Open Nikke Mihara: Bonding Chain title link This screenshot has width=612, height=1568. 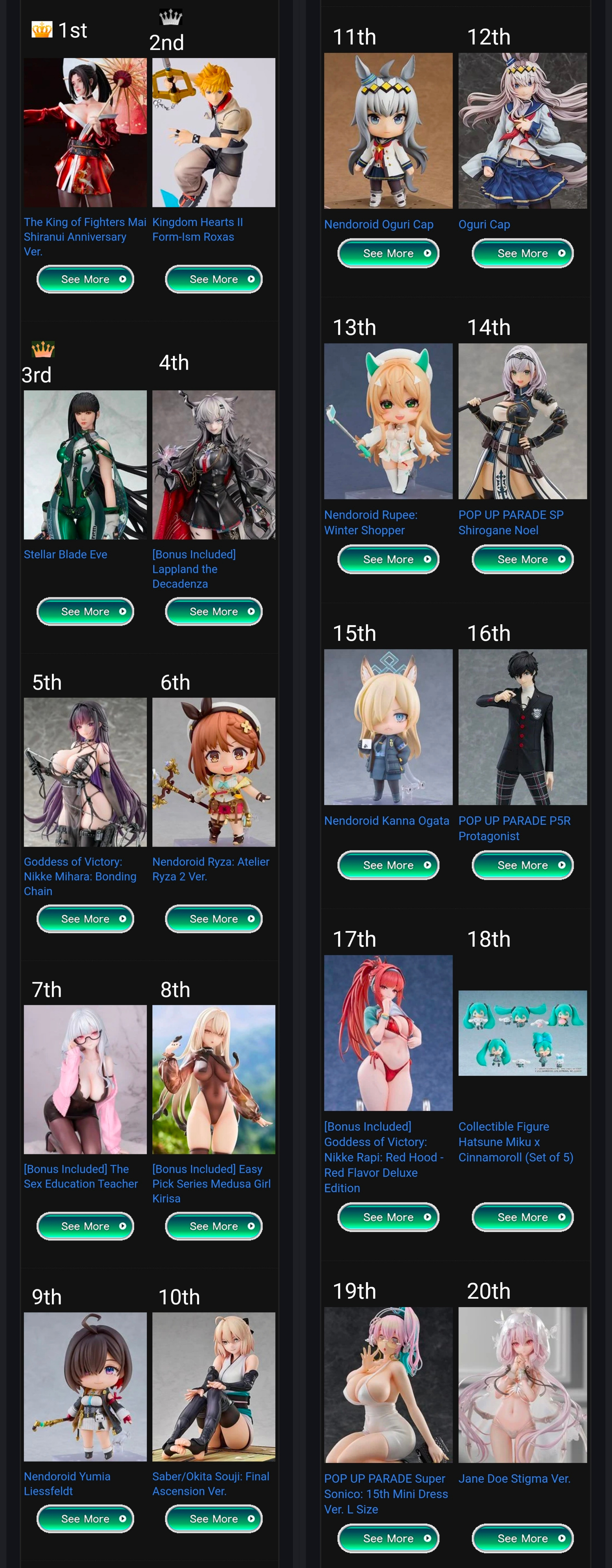point(80,876)
